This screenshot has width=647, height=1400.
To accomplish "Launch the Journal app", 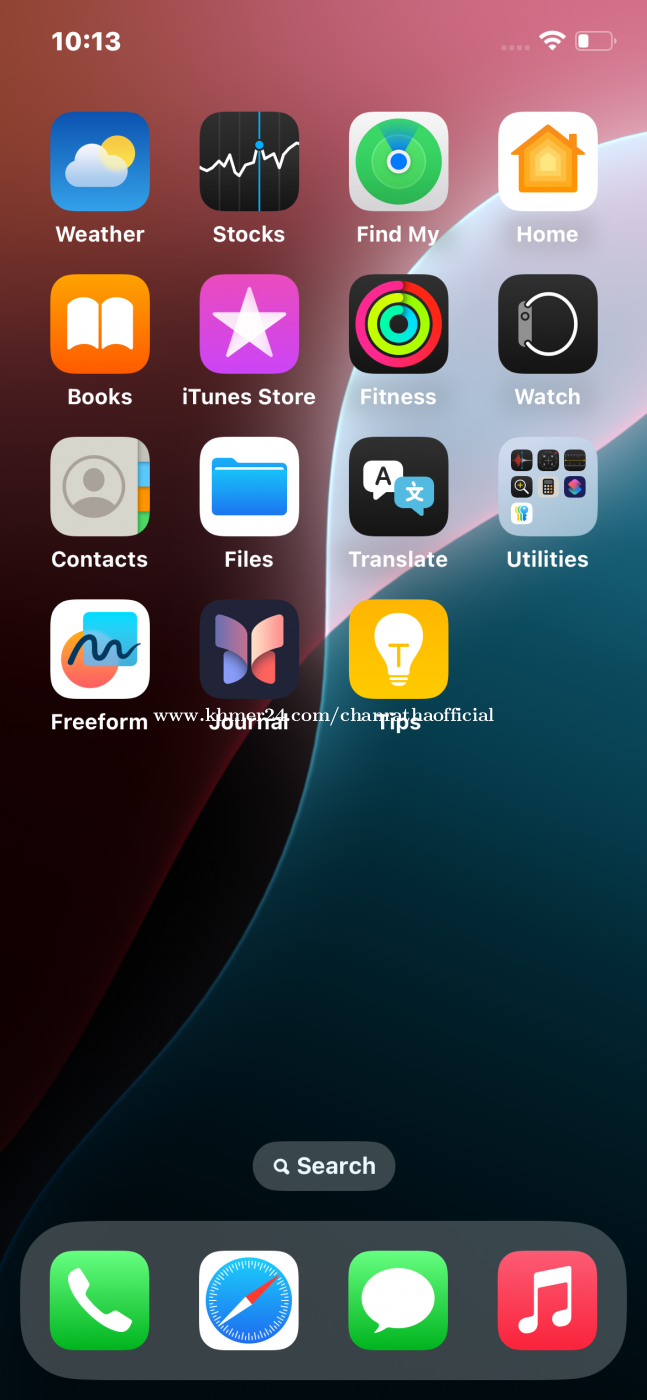I will [249, 649].
